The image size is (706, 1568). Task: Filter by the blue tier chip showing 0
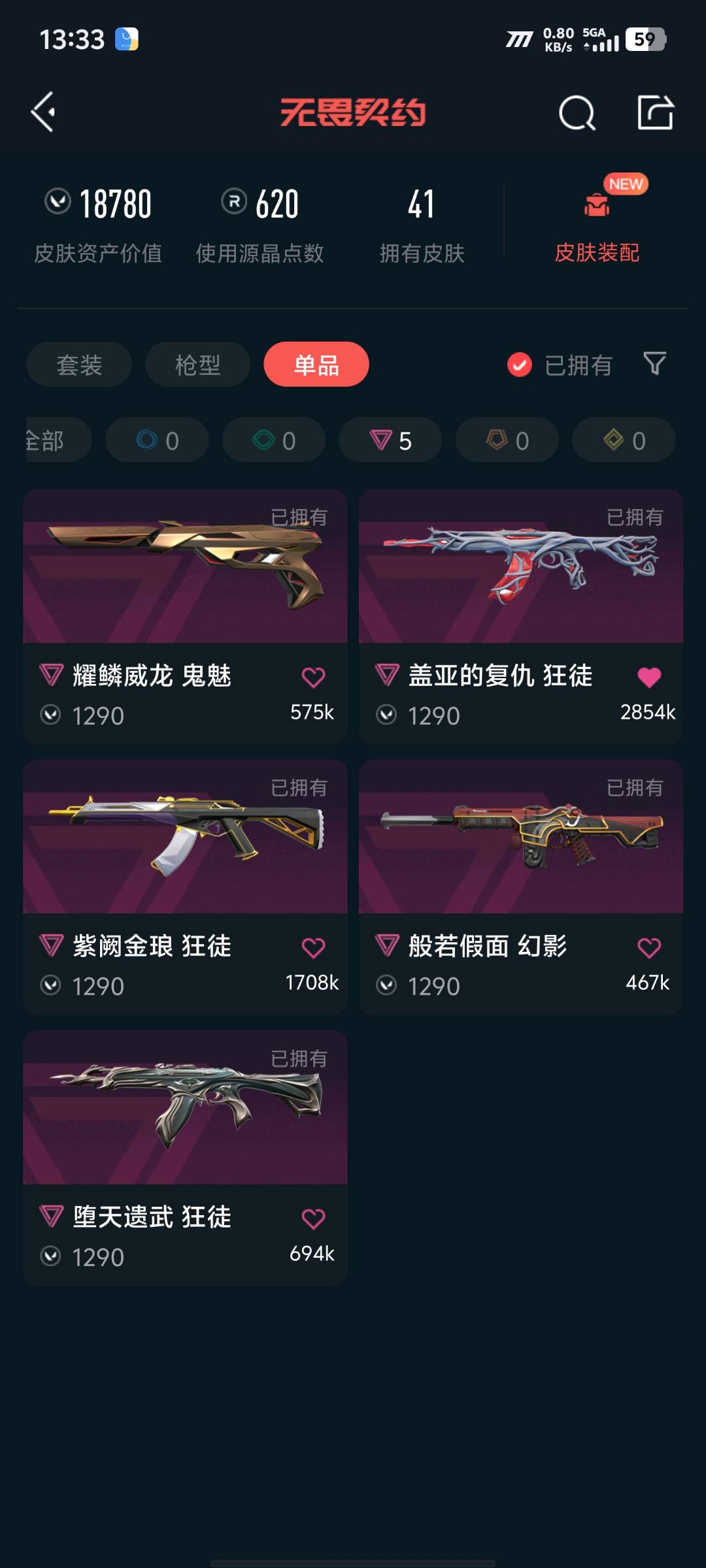point(157,440)
